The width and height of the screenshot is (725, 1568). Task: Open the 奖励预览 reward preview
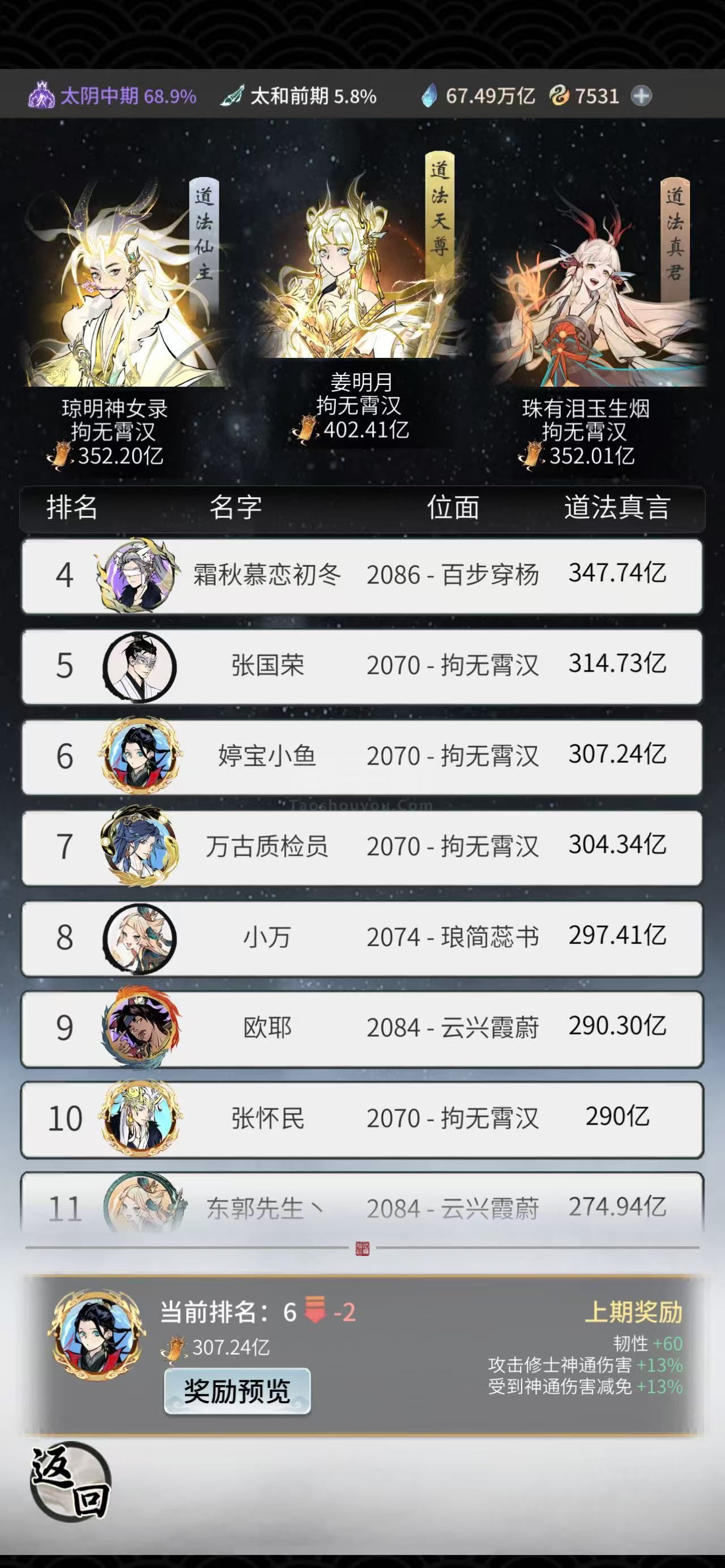(x=237, y=1391)
